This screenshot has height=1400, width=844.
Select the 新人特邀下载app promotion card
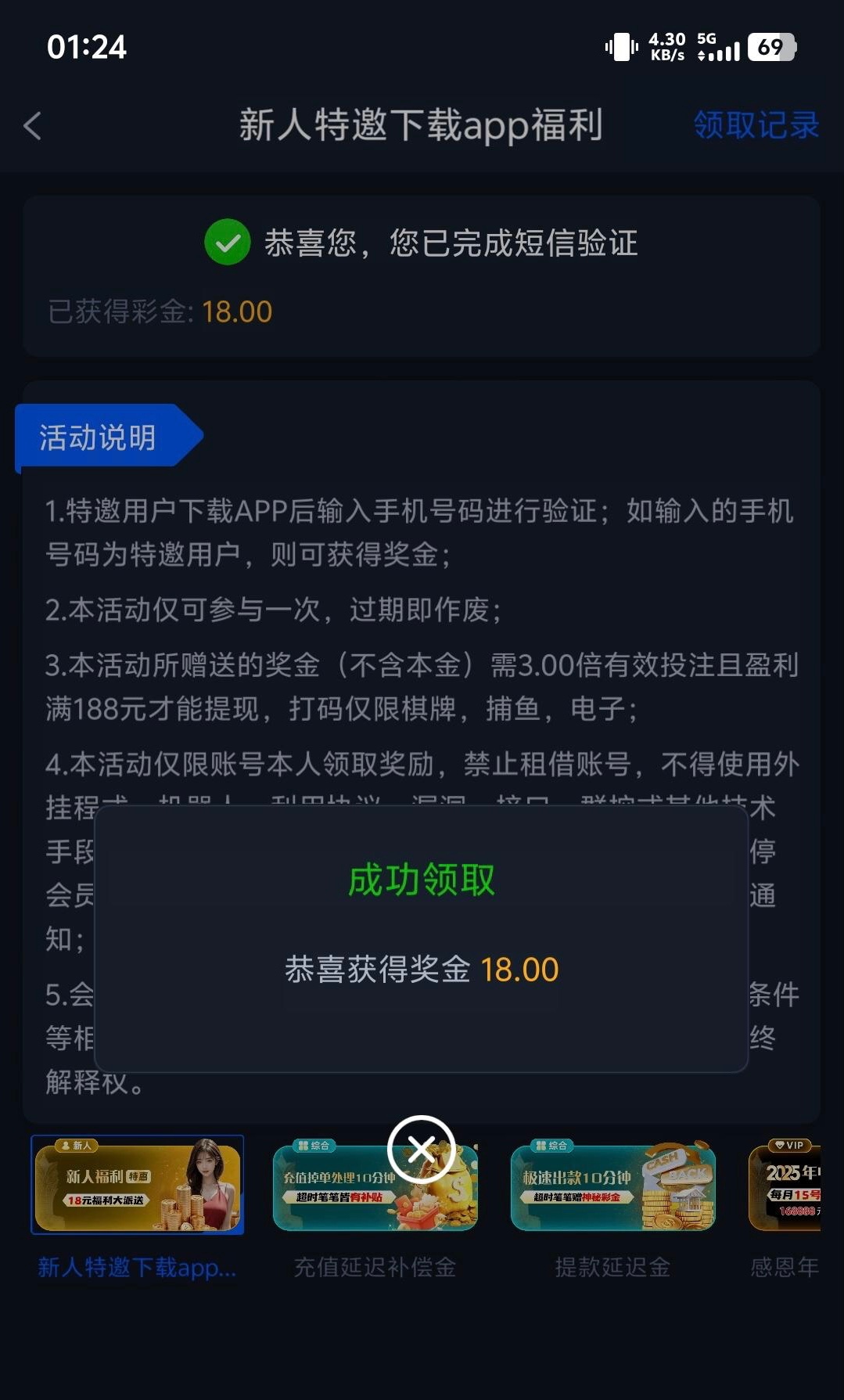pos(138,1186)
